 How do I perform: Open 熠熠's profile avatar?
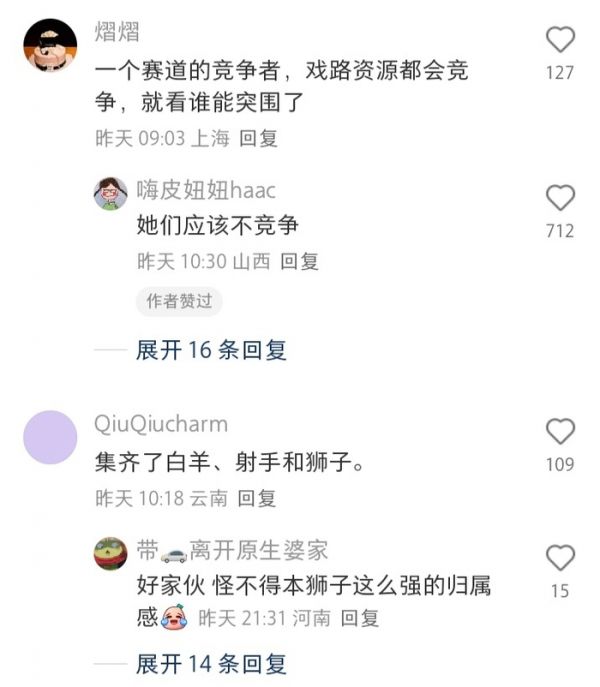click(x=49, y=45)
